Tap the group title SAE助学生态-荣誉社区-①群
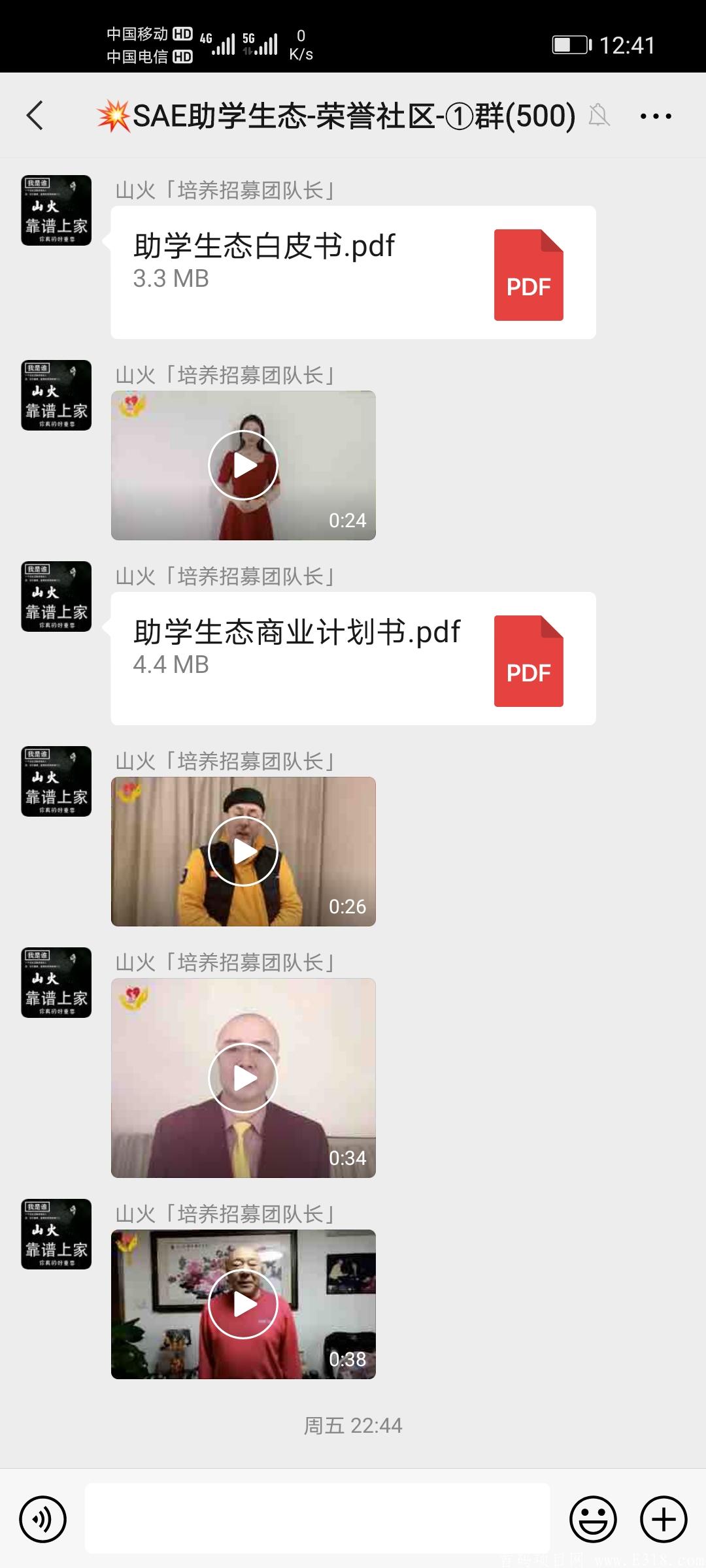This screenshot has width=706, height=1568. pos(333,115)
